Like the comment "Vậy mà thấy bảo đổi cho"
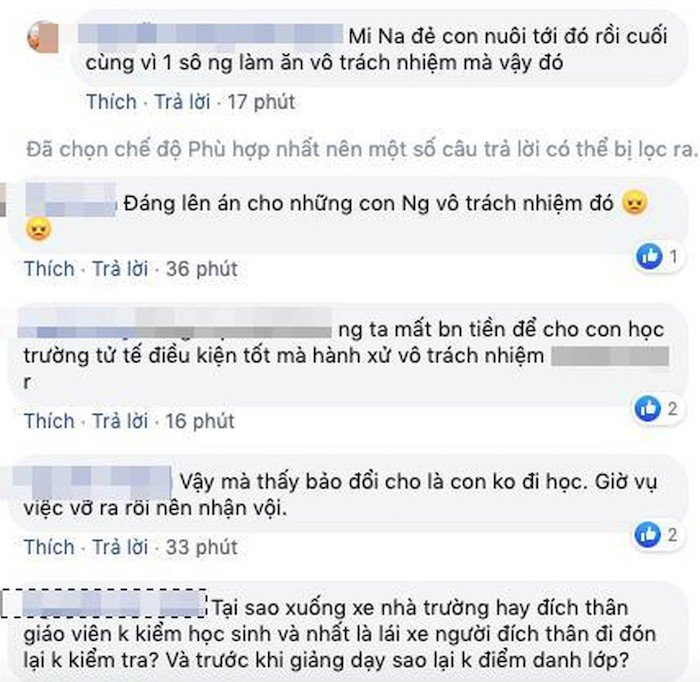The image size is (700, 682). [x=49, y=547]
